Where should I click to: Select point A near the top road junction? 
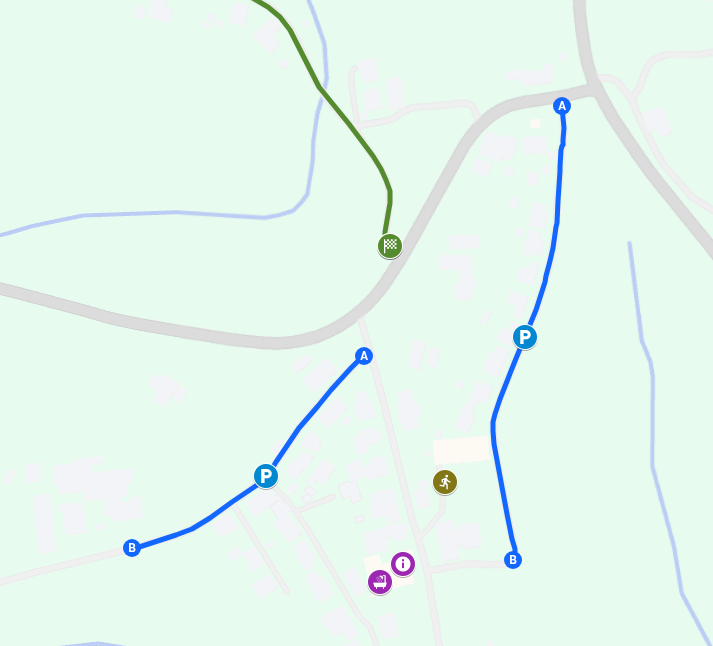pyautogui.click(x=561, y=105)
